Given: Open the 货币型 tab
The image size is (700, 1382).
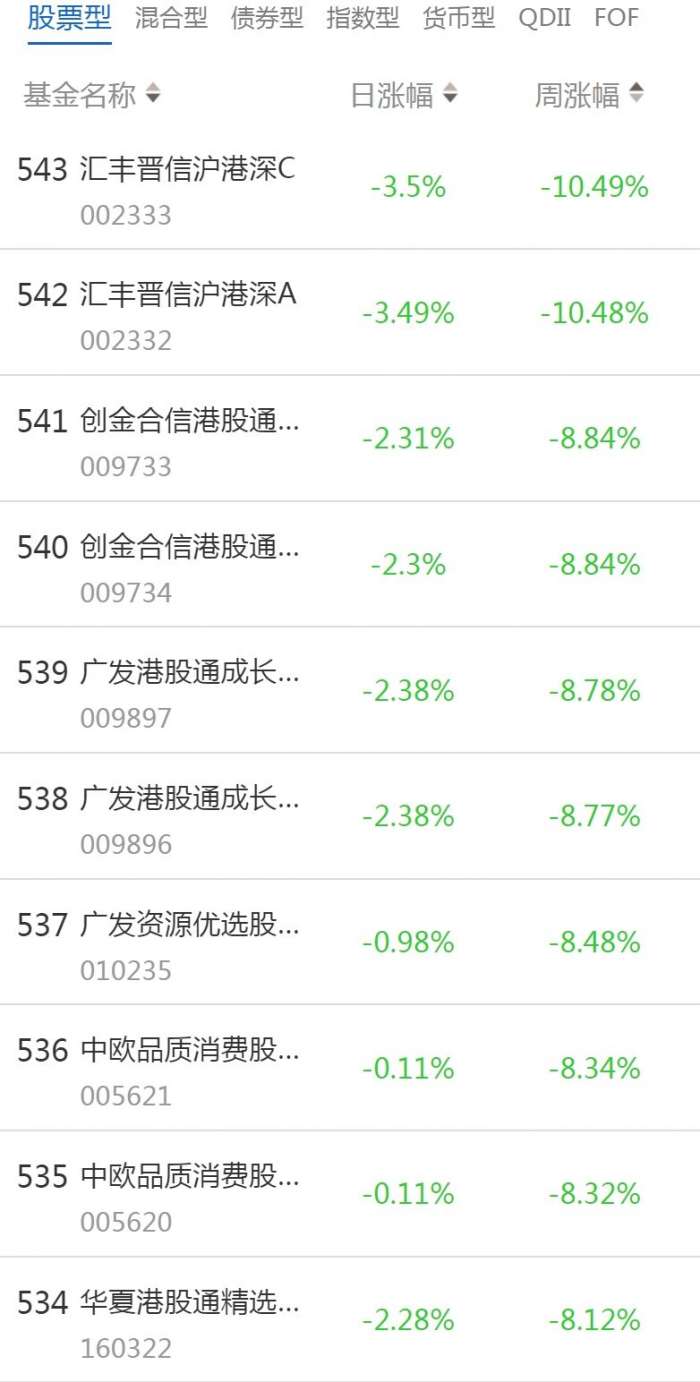Looking at the screenshot, I should 458,18.
